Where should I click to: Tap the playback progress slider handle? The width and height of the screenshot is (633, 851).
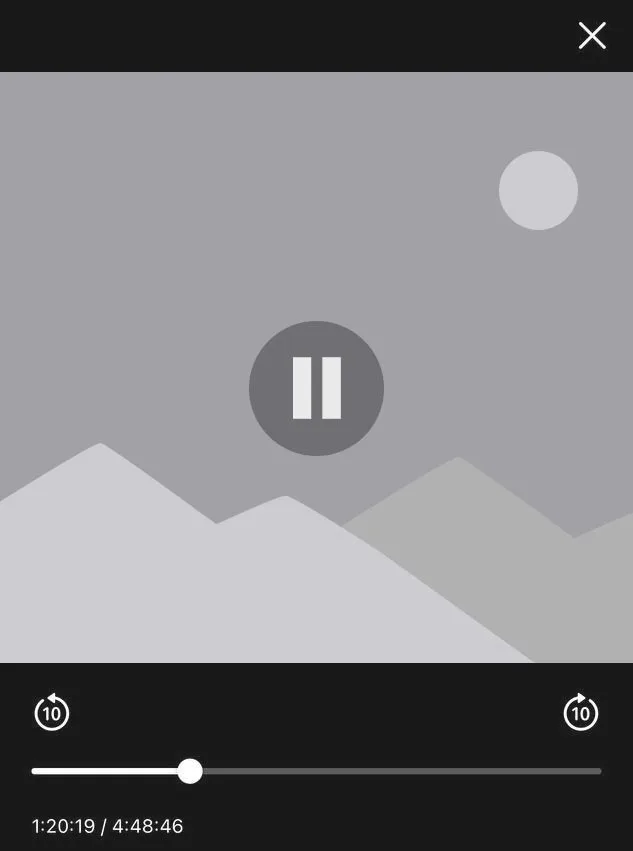tap(190, 771)
